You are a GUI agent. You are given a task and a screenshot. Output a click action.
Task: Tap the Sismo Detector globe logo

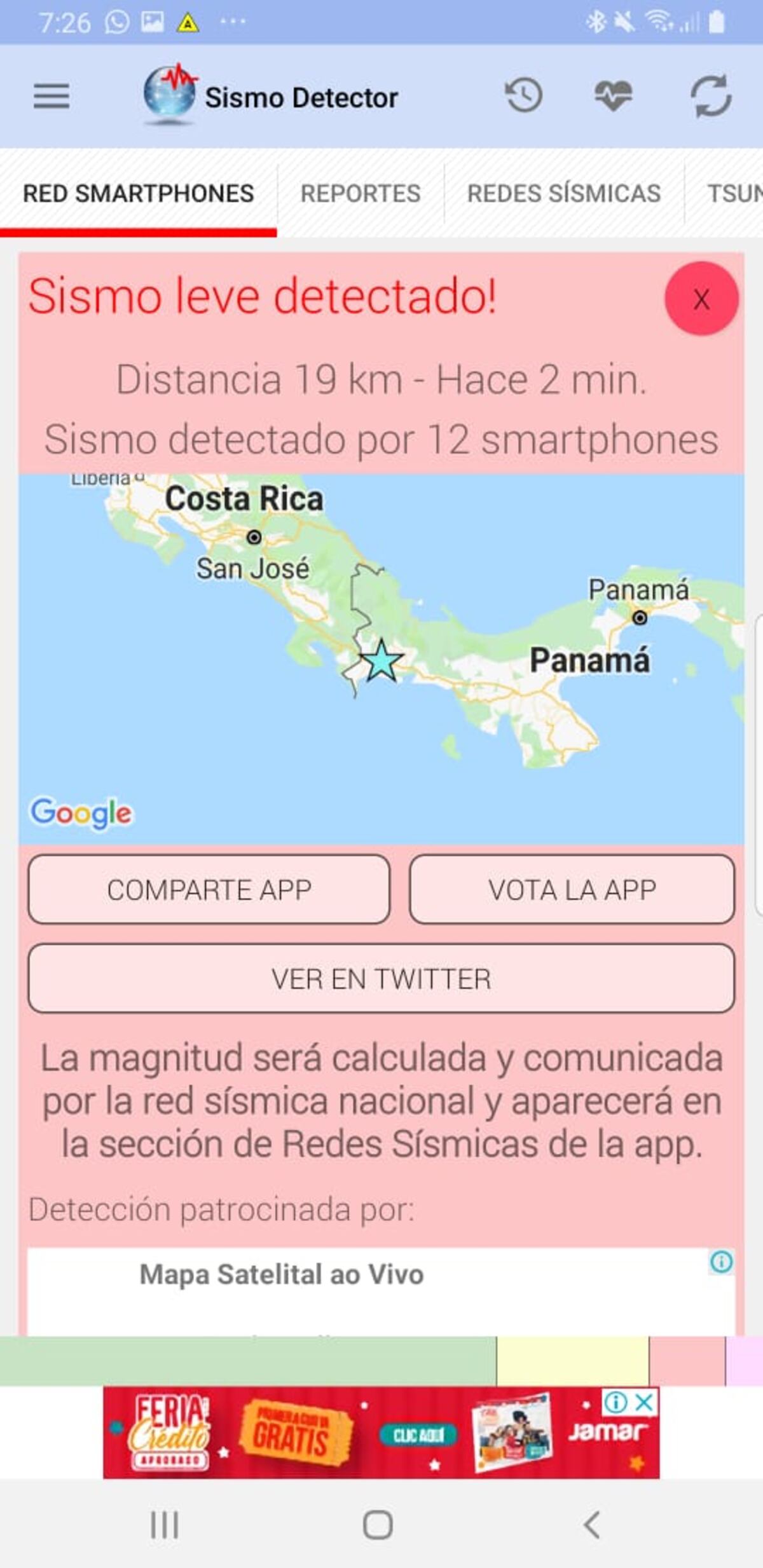pyautogui.click(x=171, y=93)
